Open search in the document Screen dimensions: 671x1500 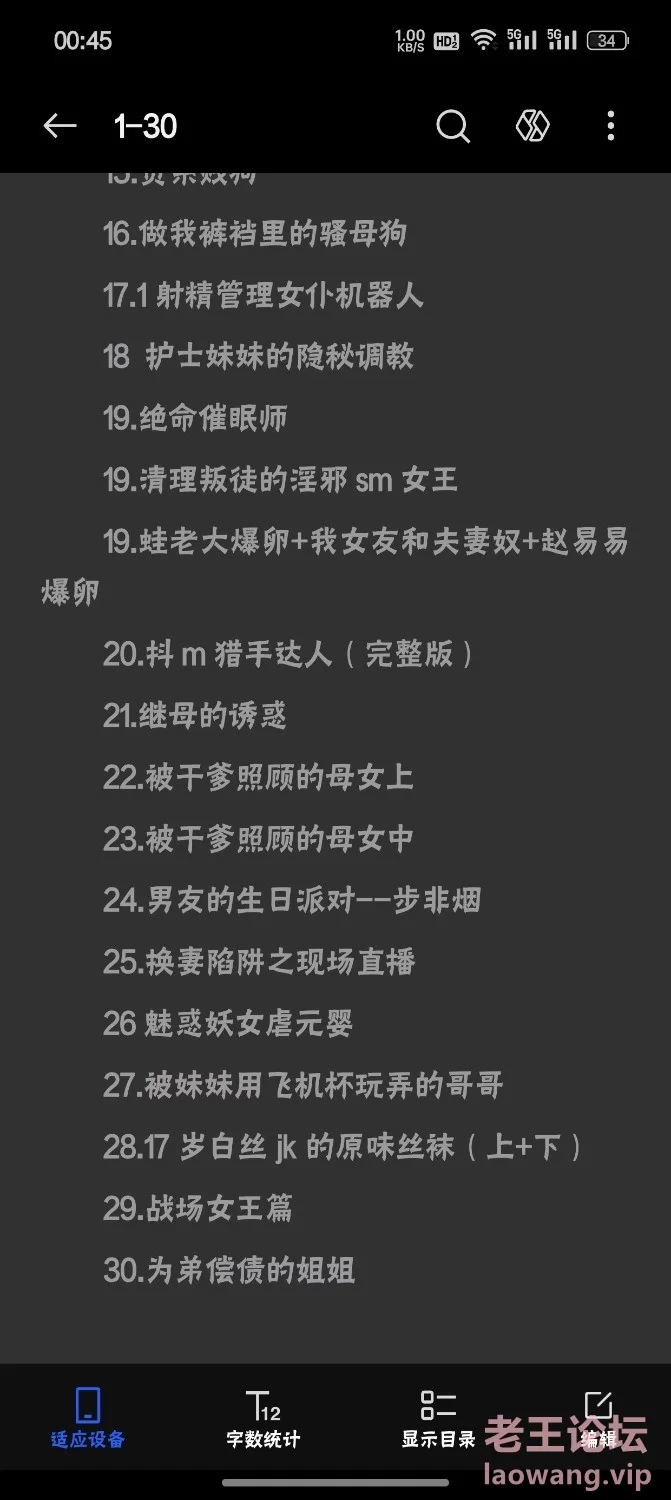tap(453, 127)
